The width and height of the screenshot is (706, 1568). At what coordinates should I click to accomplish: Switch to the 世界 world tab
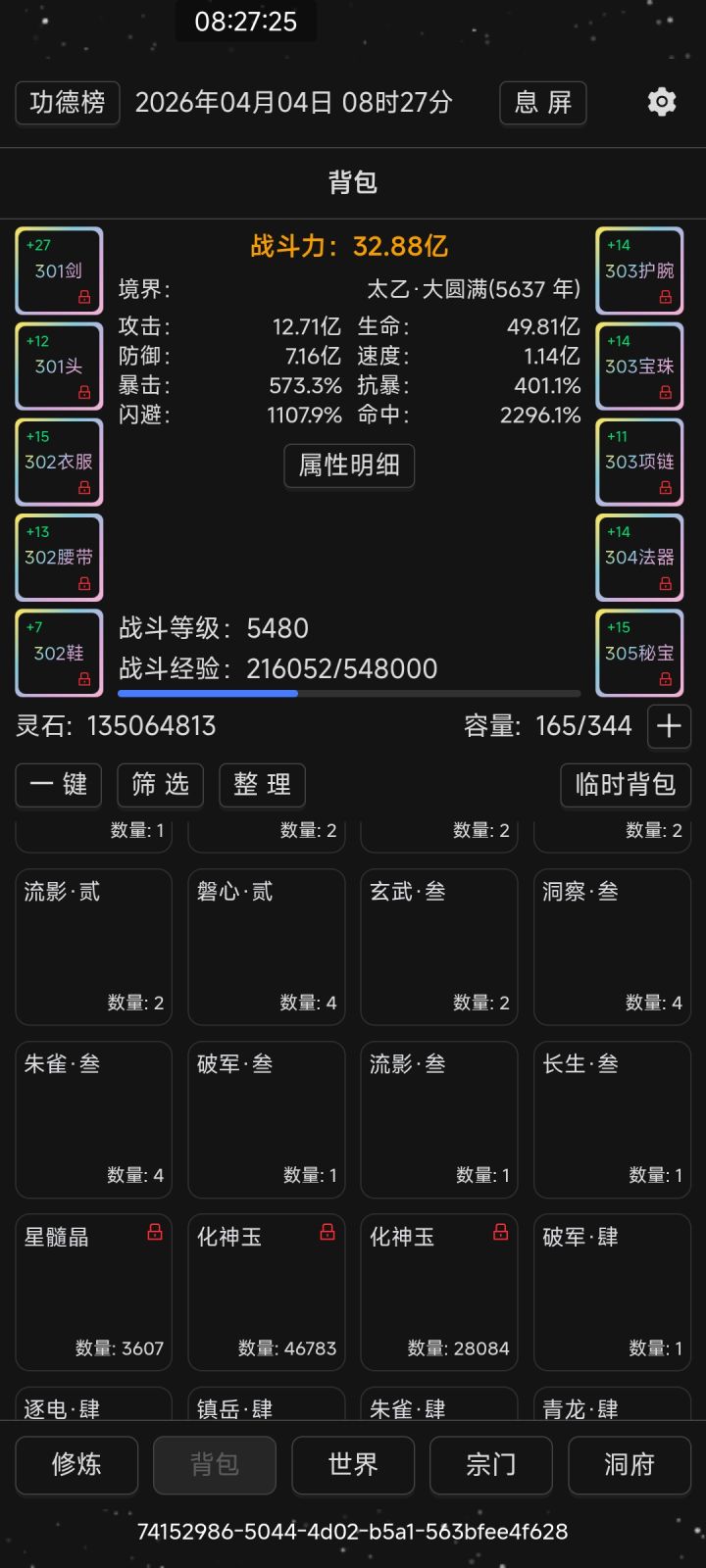[353, 1465]
